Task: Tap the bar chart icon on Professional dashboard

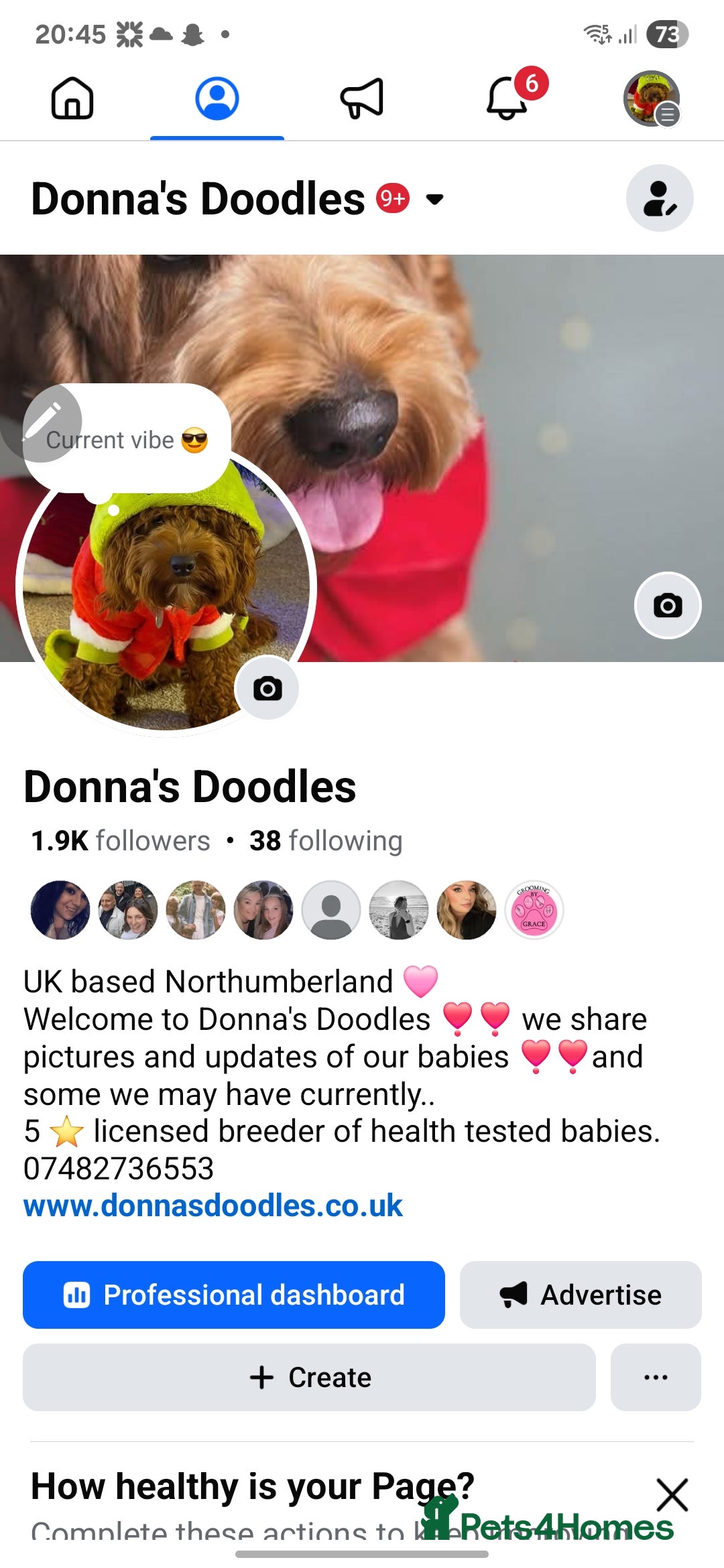Action: [77, 1295]
